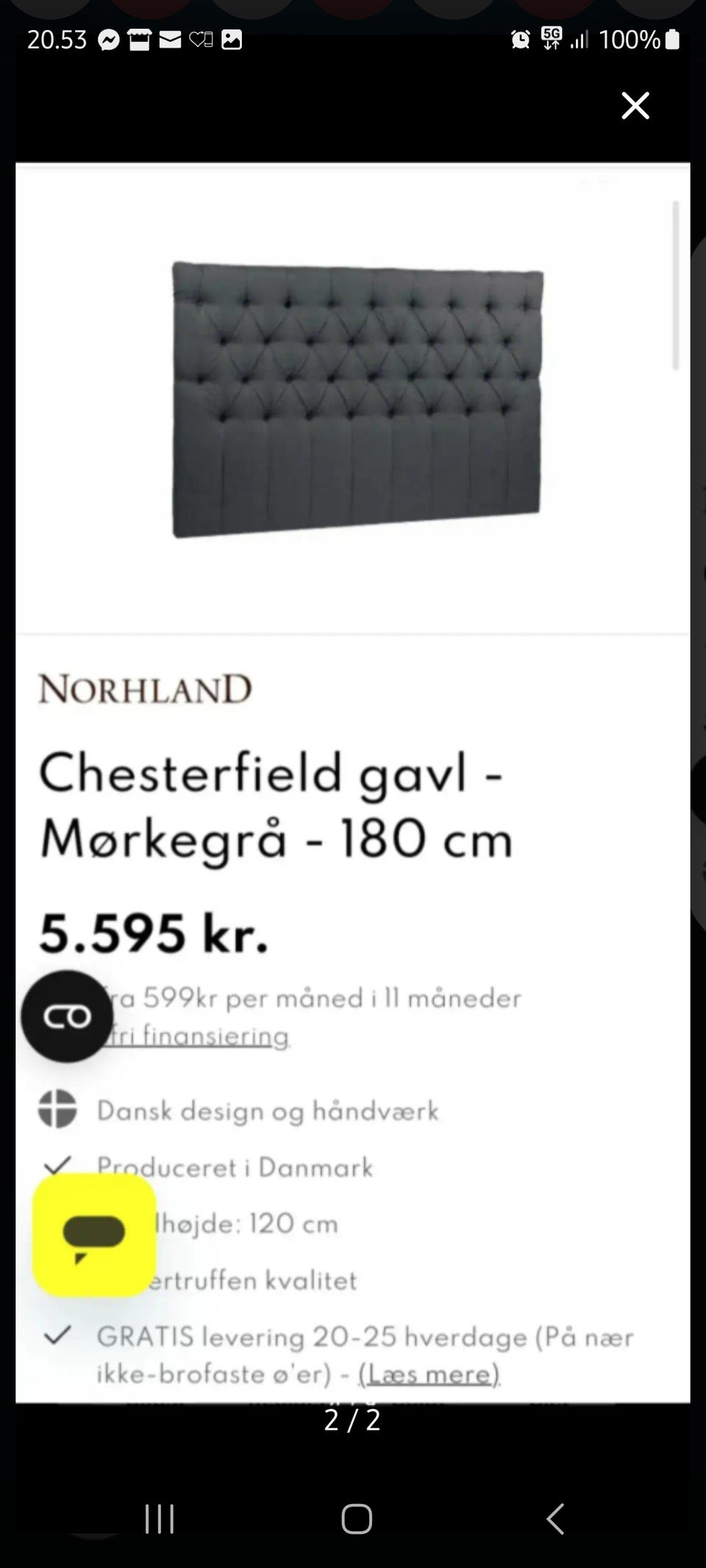Screen dimensions: 706x1568
Task: Open the Læs mere link about delivery
Action: point(429,1374)
